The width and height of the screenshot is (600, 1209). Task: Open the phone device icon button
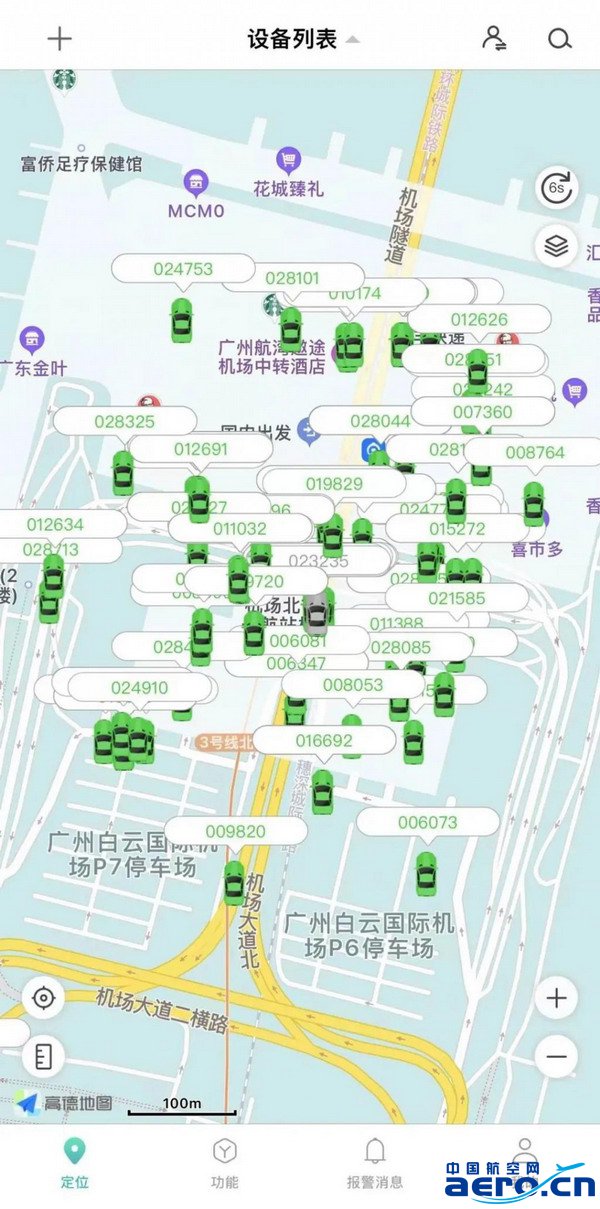[x=44, y=1055]
